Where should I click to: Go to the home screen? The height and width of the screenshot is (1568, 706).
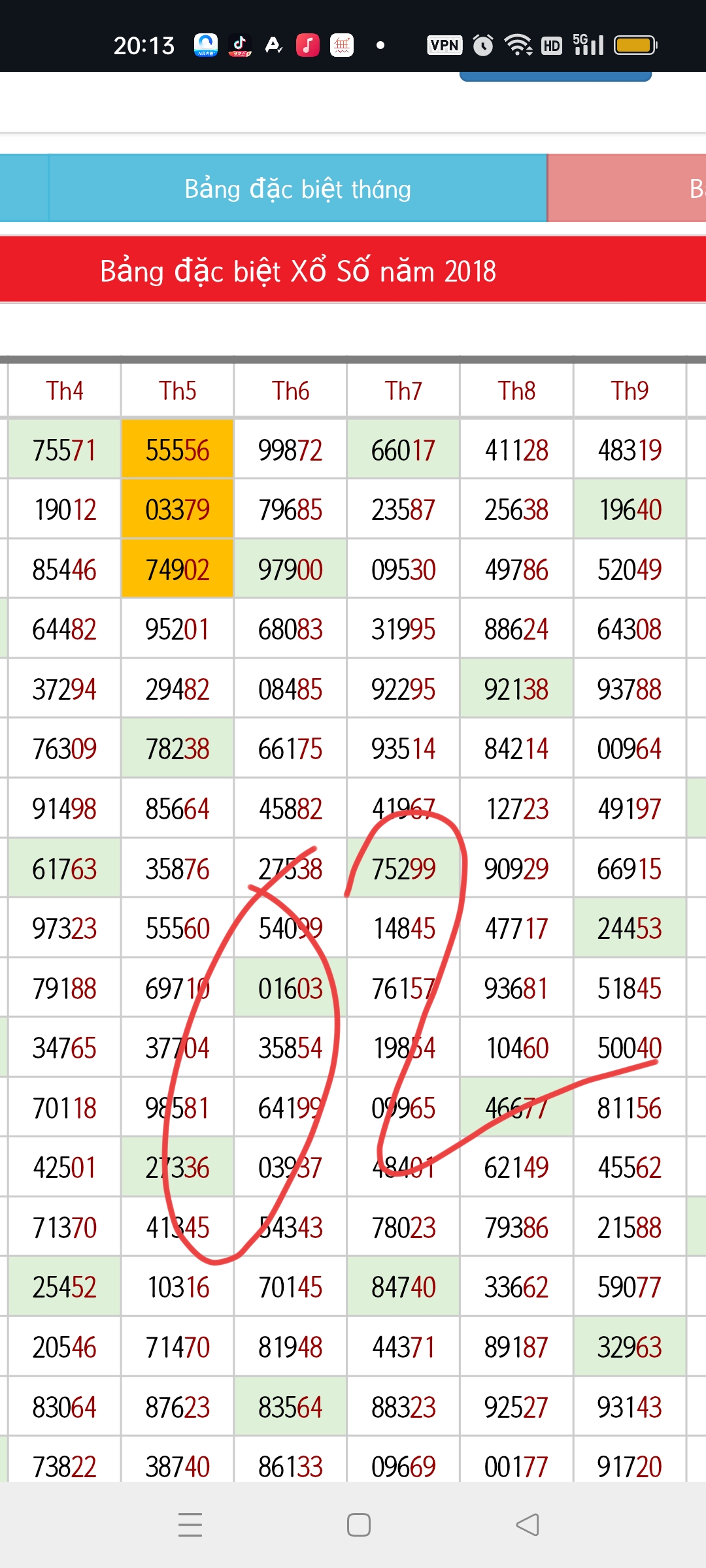[359, 1525]
